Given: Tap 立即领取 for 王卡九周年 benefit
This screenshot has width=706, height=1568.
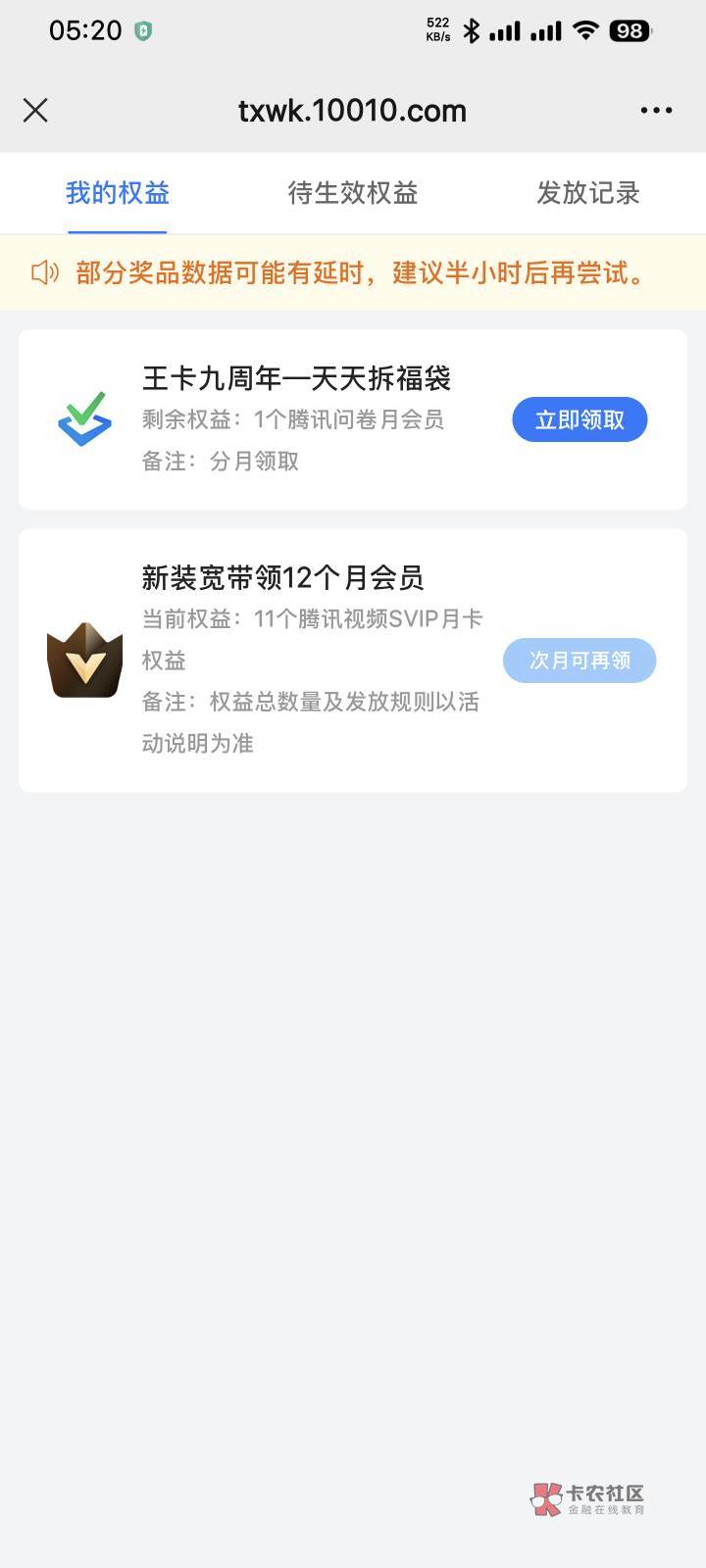Looking at the screenshot, I should pyautogui.click(x=580, y=419).
